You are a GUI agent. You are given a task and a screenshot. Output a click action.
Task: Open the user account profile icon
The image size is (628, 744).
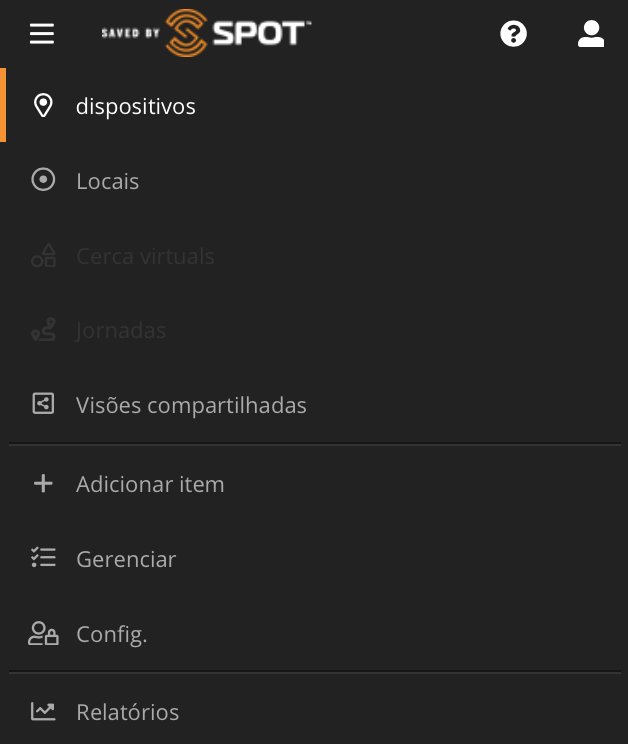[x=591, y=35]
